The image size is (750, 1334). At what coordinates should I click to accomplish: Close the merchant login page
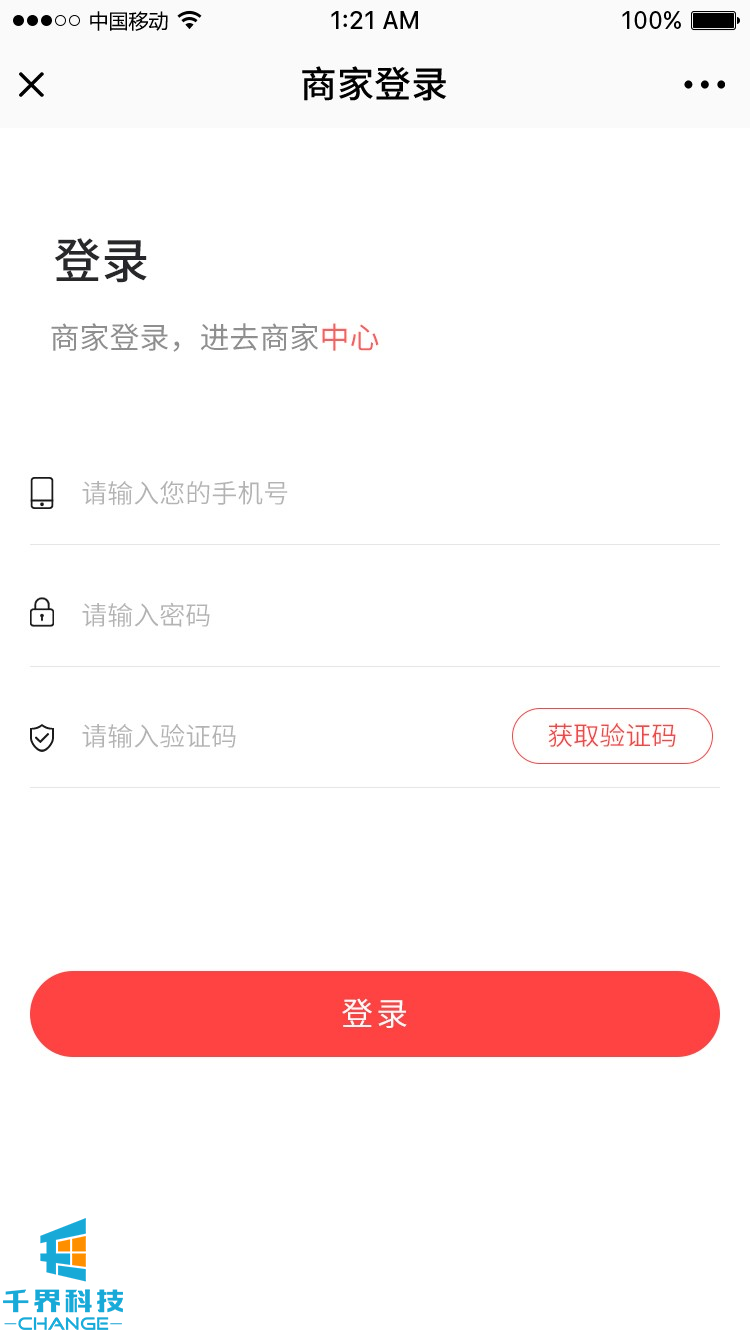[x=32, y=85]
